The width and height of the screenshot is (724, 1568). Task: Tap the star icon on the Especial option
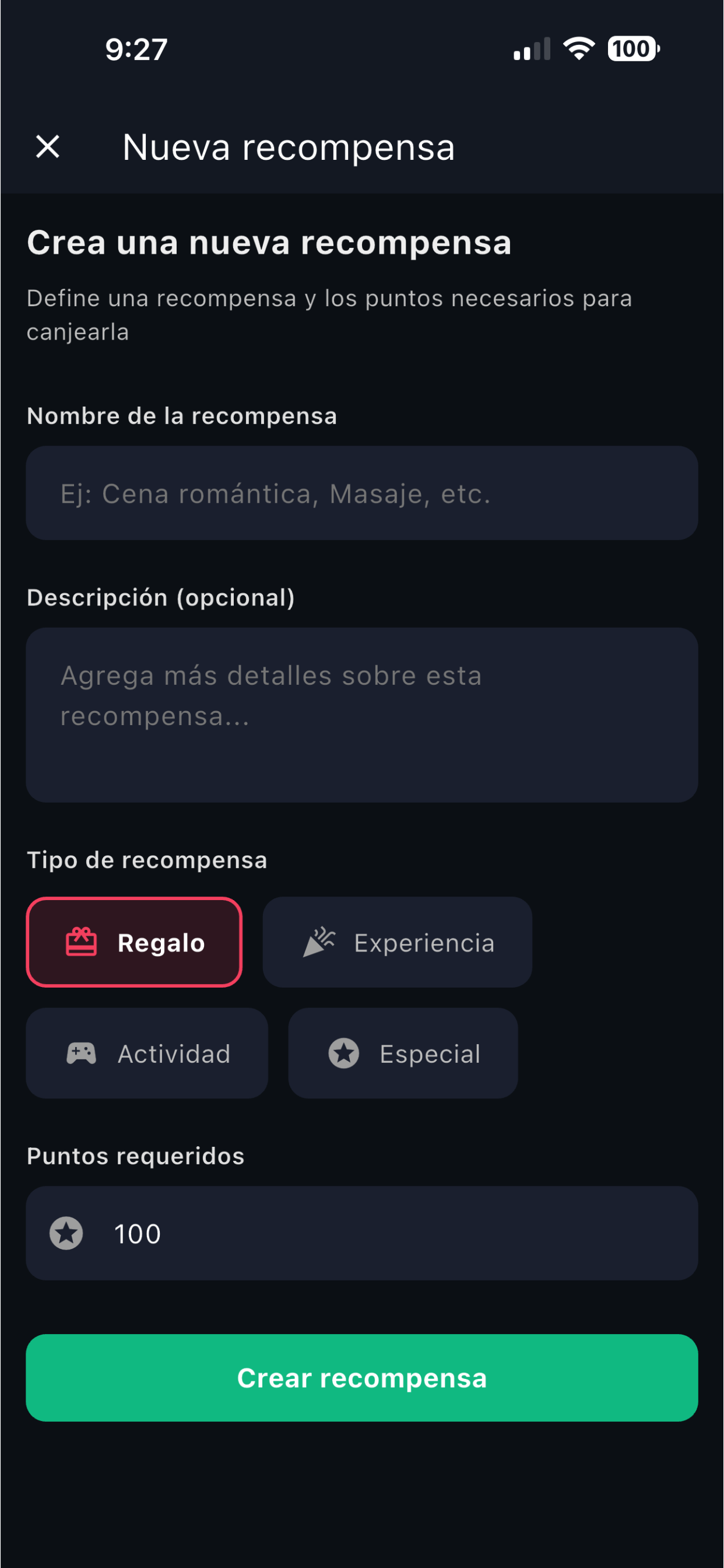[344, 1053]
